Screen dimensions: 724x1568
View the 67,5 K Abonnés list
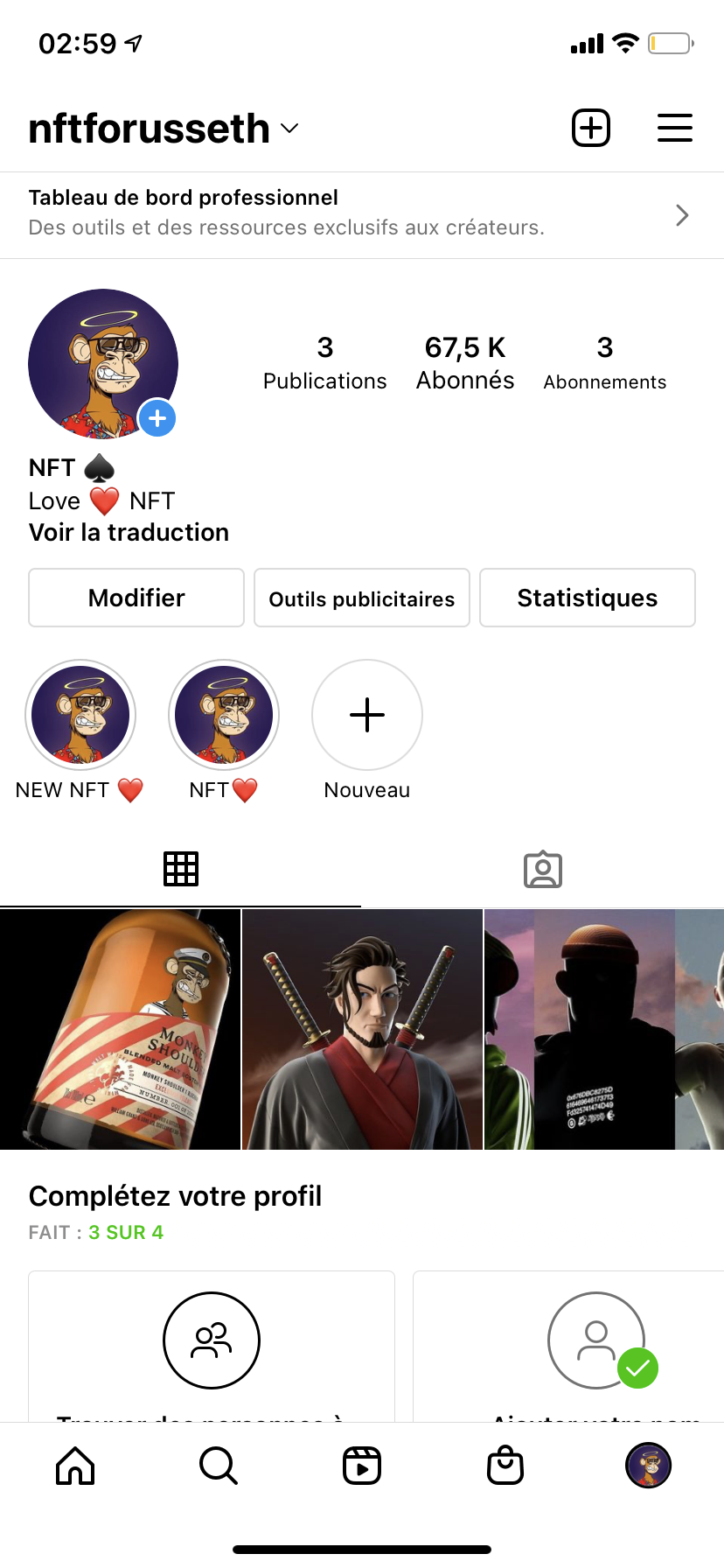point(465,362)
